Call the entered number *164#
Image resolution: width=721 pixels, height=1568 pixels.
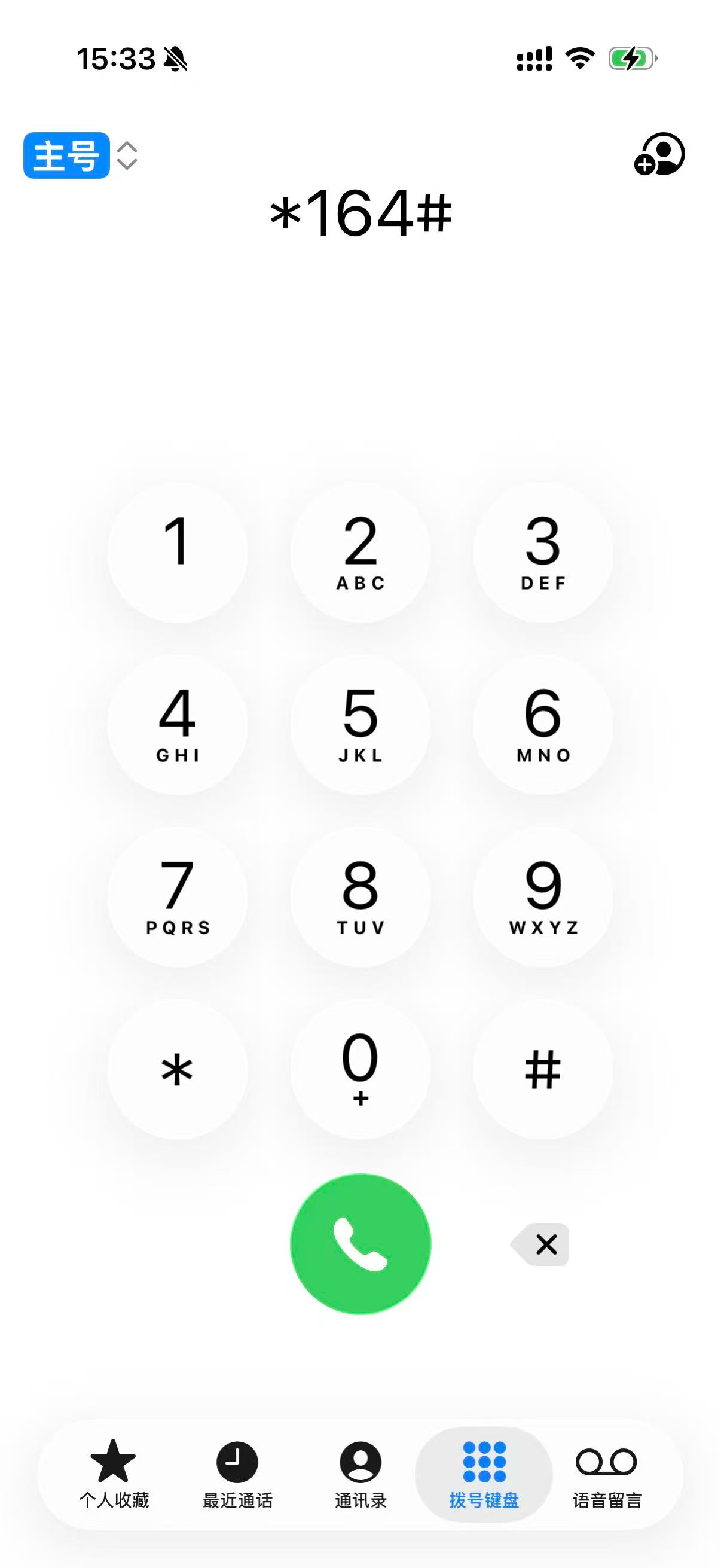[360, 1243]
